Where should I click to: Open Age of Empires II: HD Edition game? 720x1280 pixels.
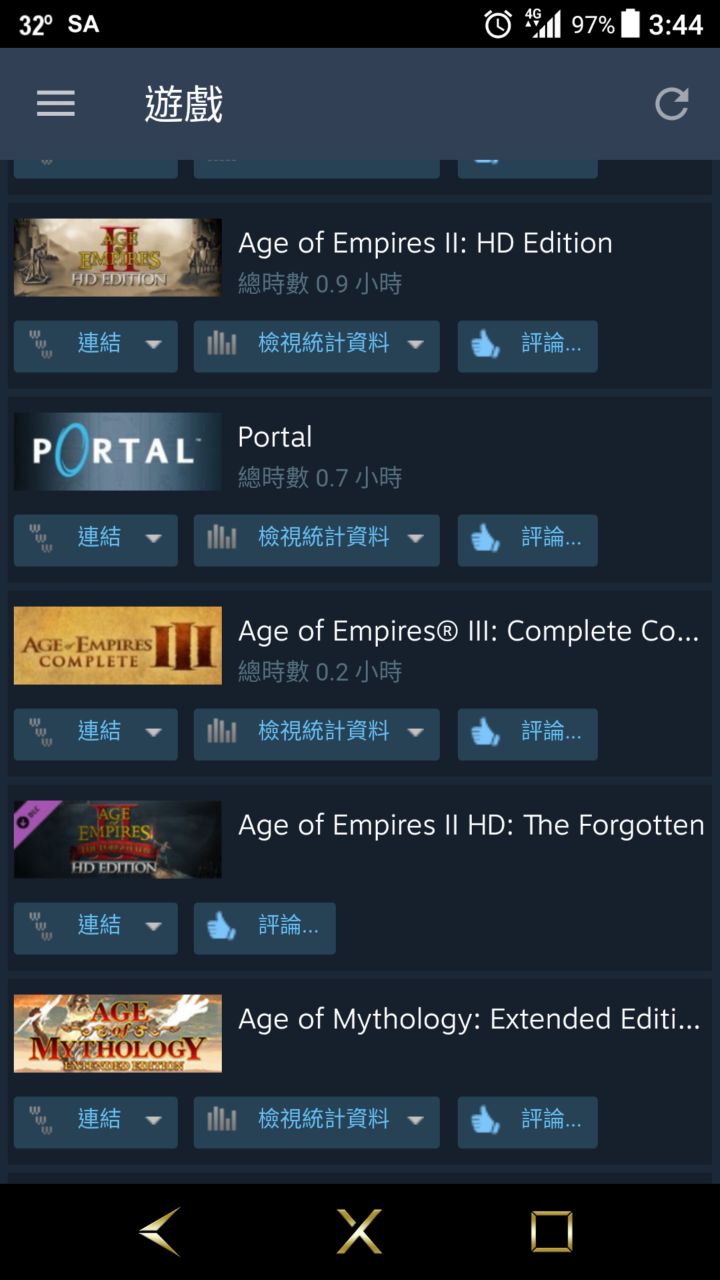pyautogui.click(x=425, y=243)
